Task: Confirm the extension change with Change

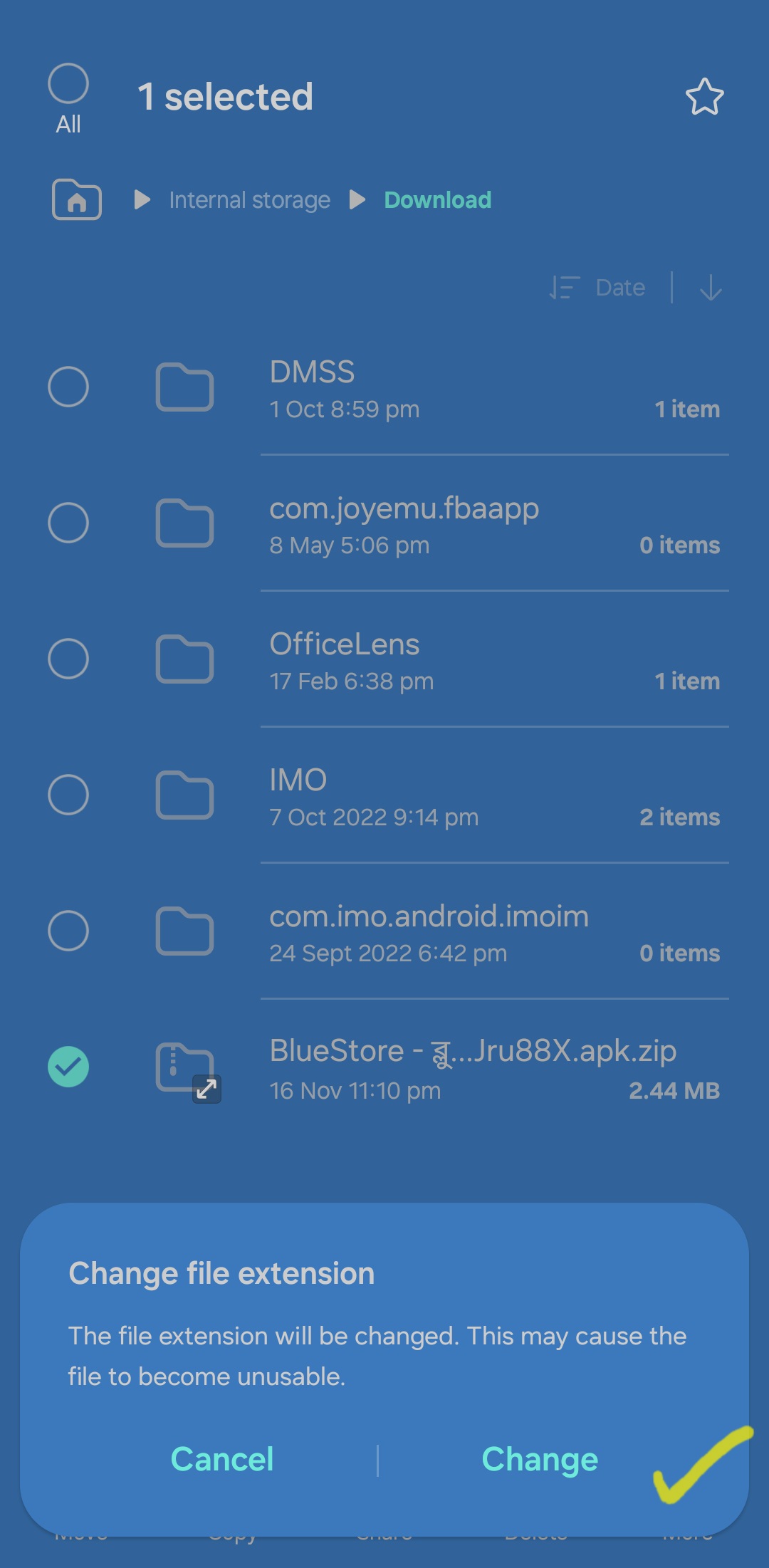Action: pyautogui.click(x=540, y=1460)
